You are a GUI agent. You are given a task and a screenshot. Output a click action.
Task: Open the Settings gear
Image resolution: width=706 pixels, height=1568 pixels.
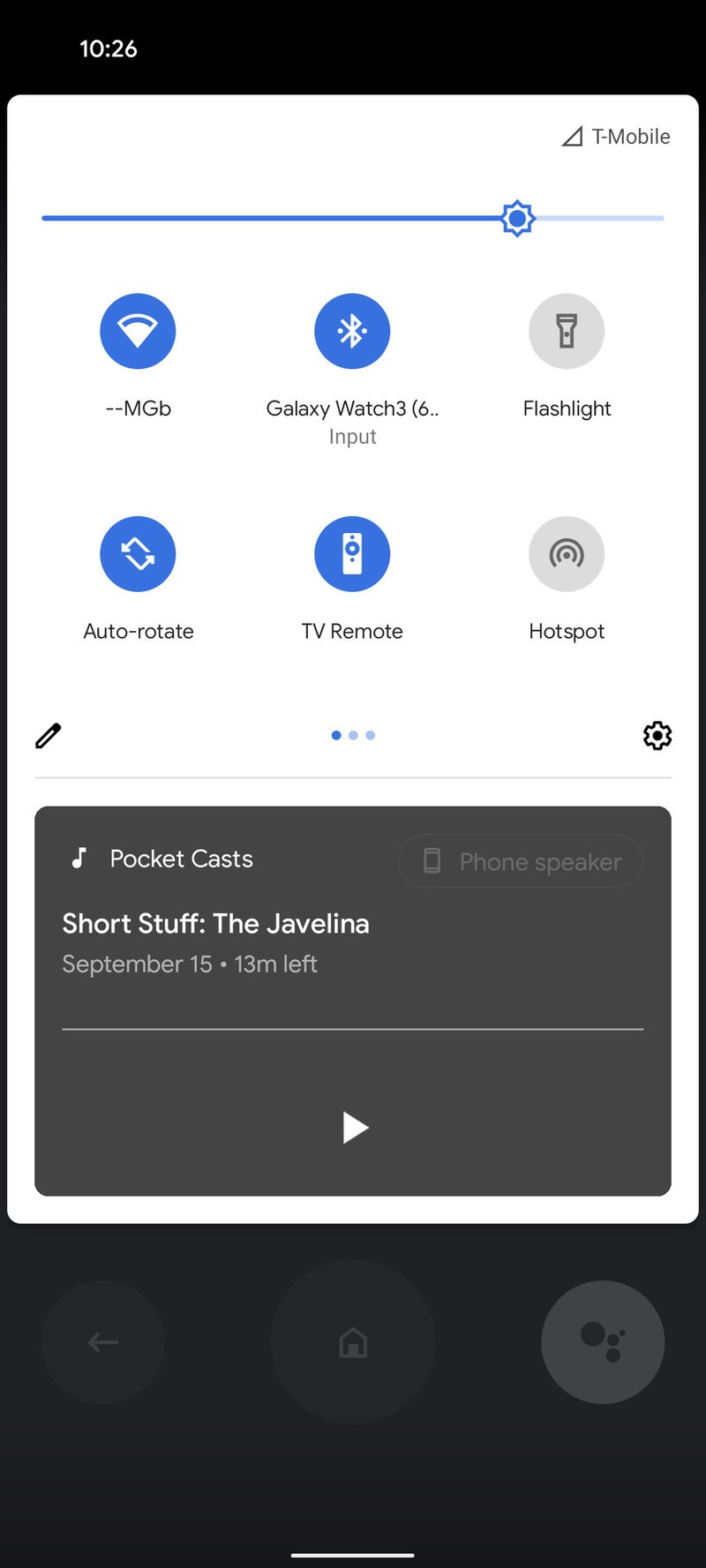point(657,735)
